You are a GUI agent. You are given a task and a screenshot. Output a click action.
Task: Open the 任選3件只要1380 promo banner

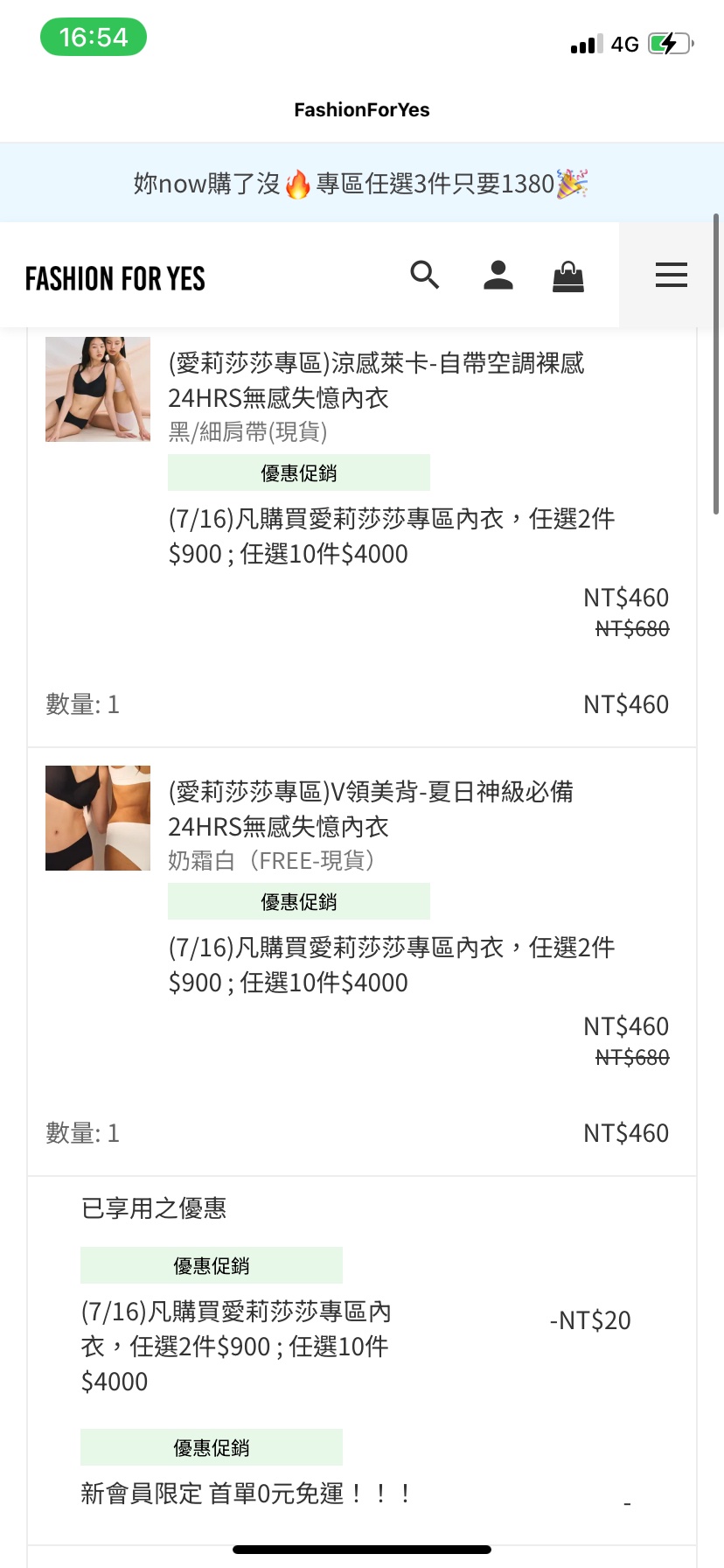coord(361,184)
